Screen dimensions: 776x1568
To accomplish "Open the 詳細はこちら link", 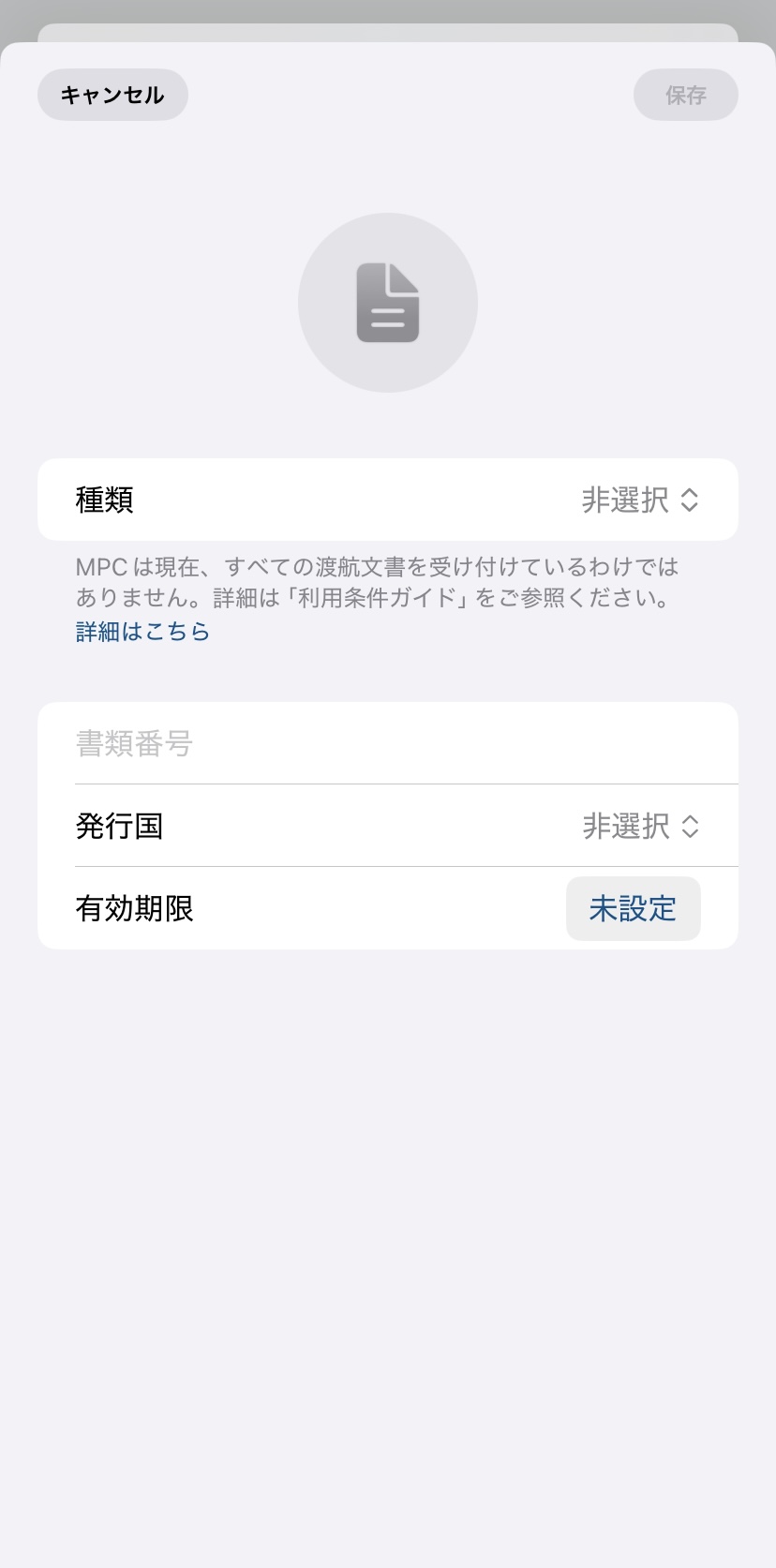I will point(142,632).
